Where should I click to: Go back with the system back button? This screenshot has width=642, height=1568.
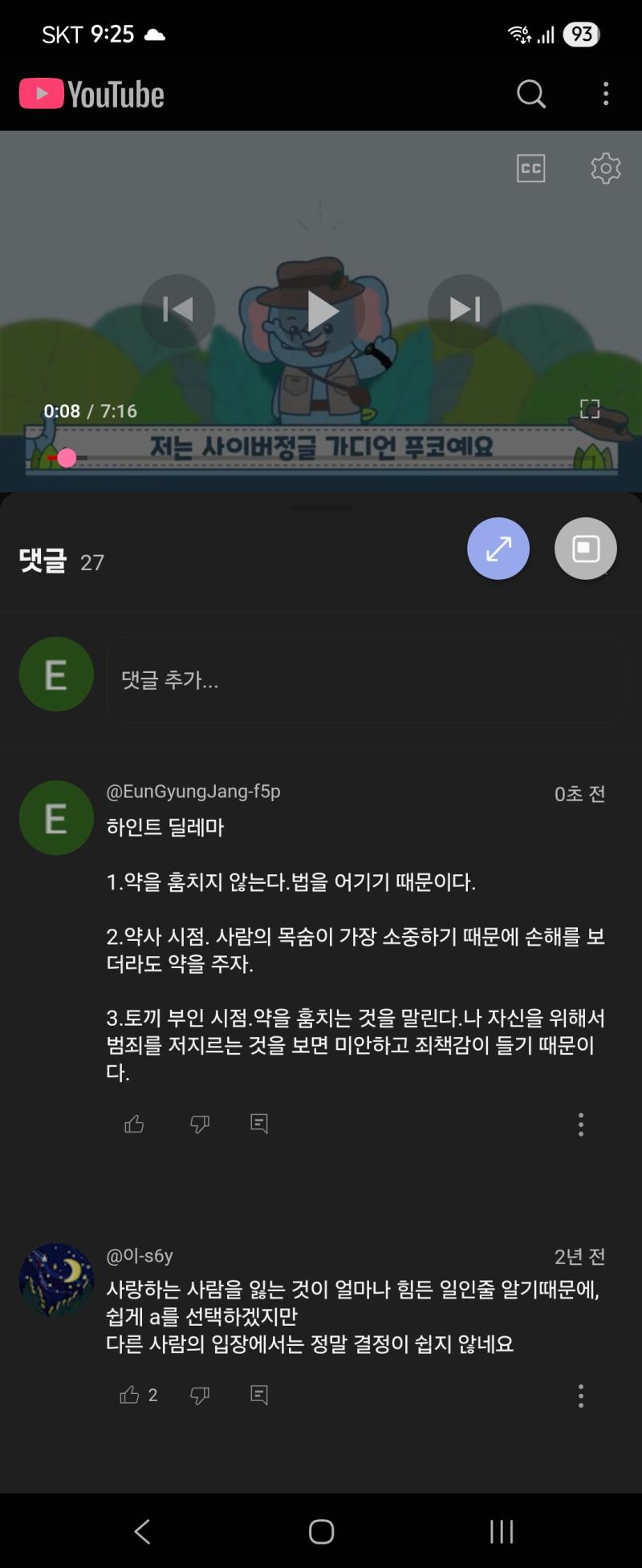pos(142,1531)
